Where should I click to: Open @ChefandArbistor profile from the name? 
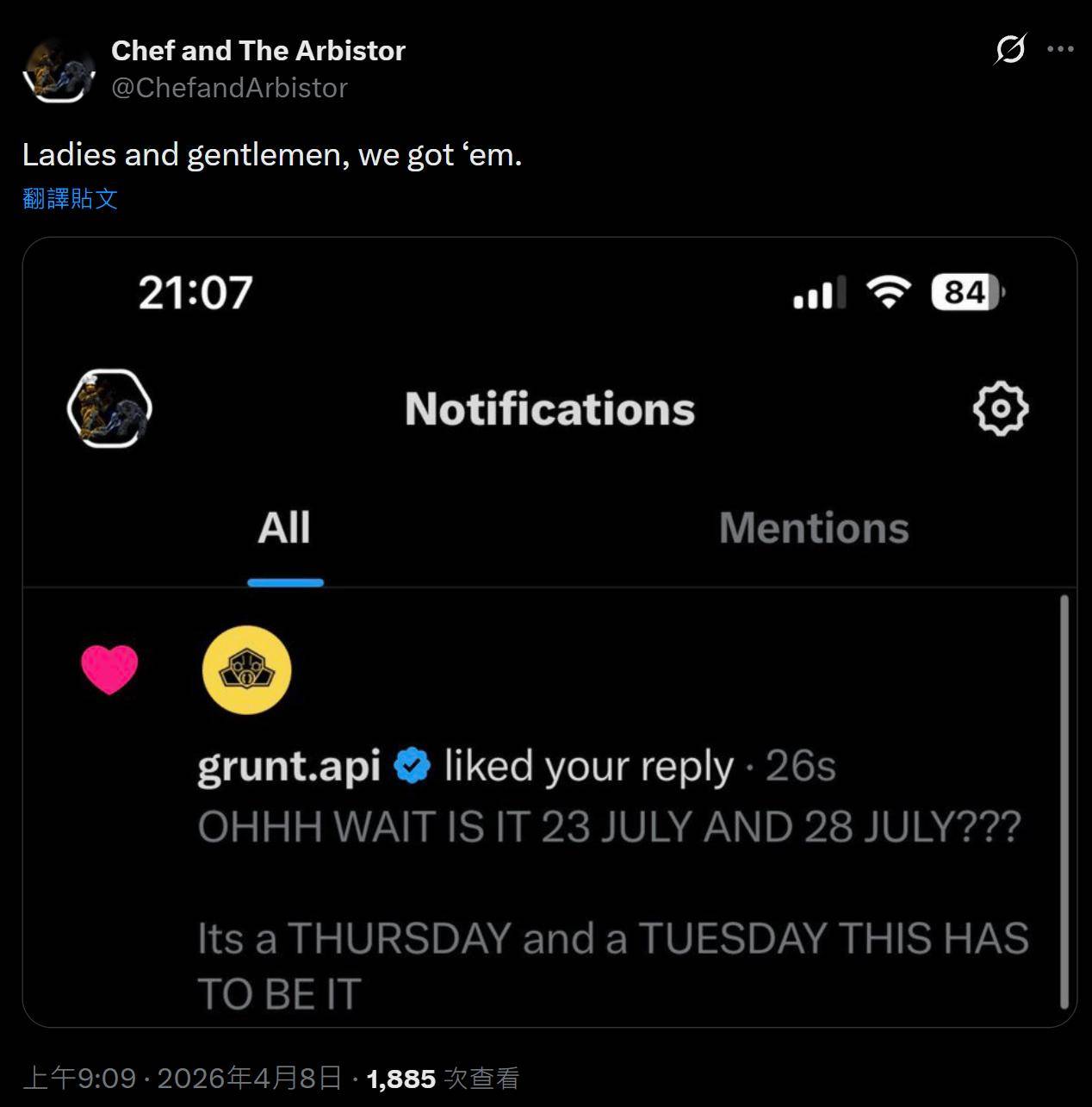coord(257,51)
